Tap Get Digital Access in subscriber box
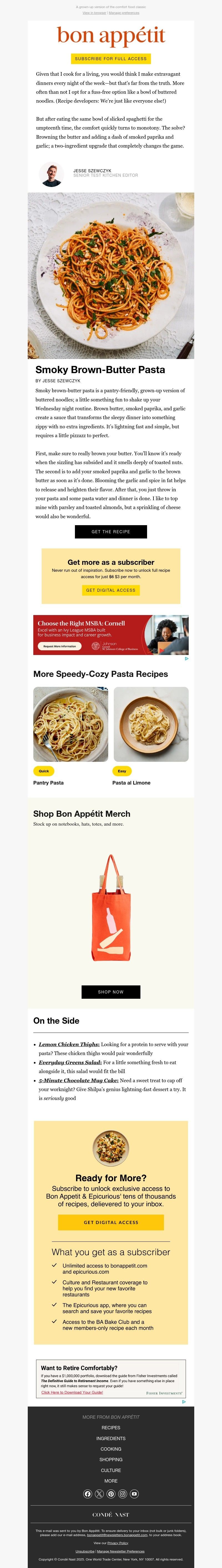This screenshot has height=1568, width=222. [x=111, y=590]
